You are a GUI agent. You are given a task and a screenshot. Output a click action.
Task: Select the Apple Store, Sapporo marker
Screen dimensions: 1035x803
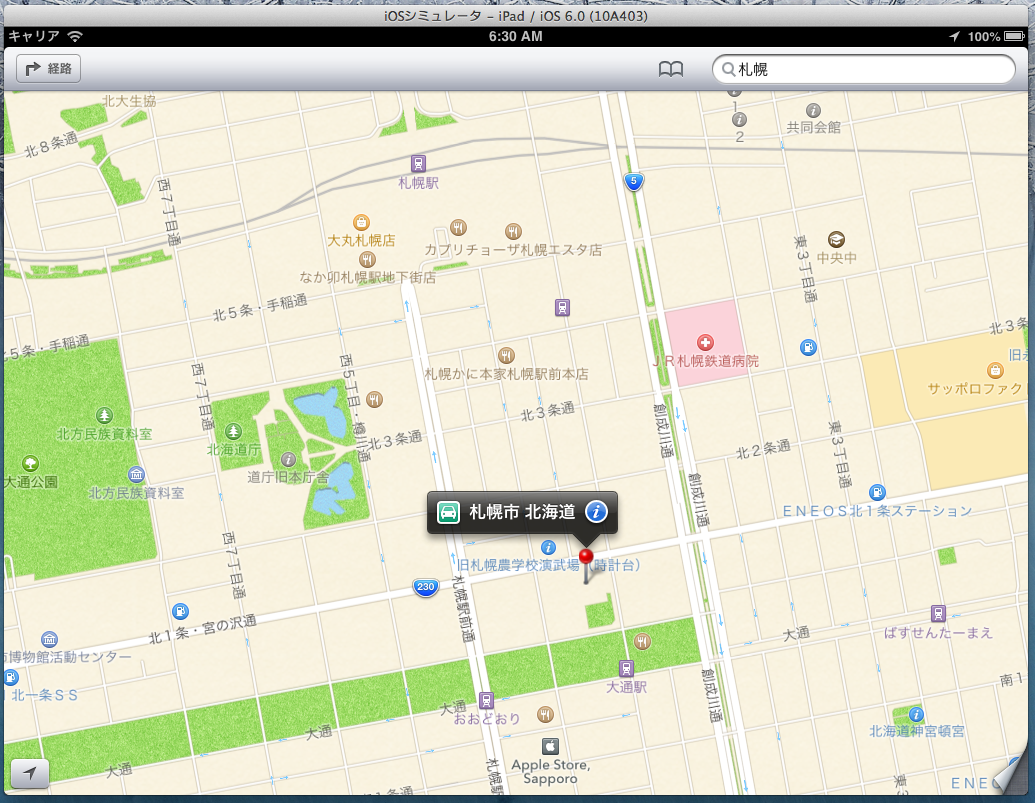pyautogui.click(x=549, y=746)
